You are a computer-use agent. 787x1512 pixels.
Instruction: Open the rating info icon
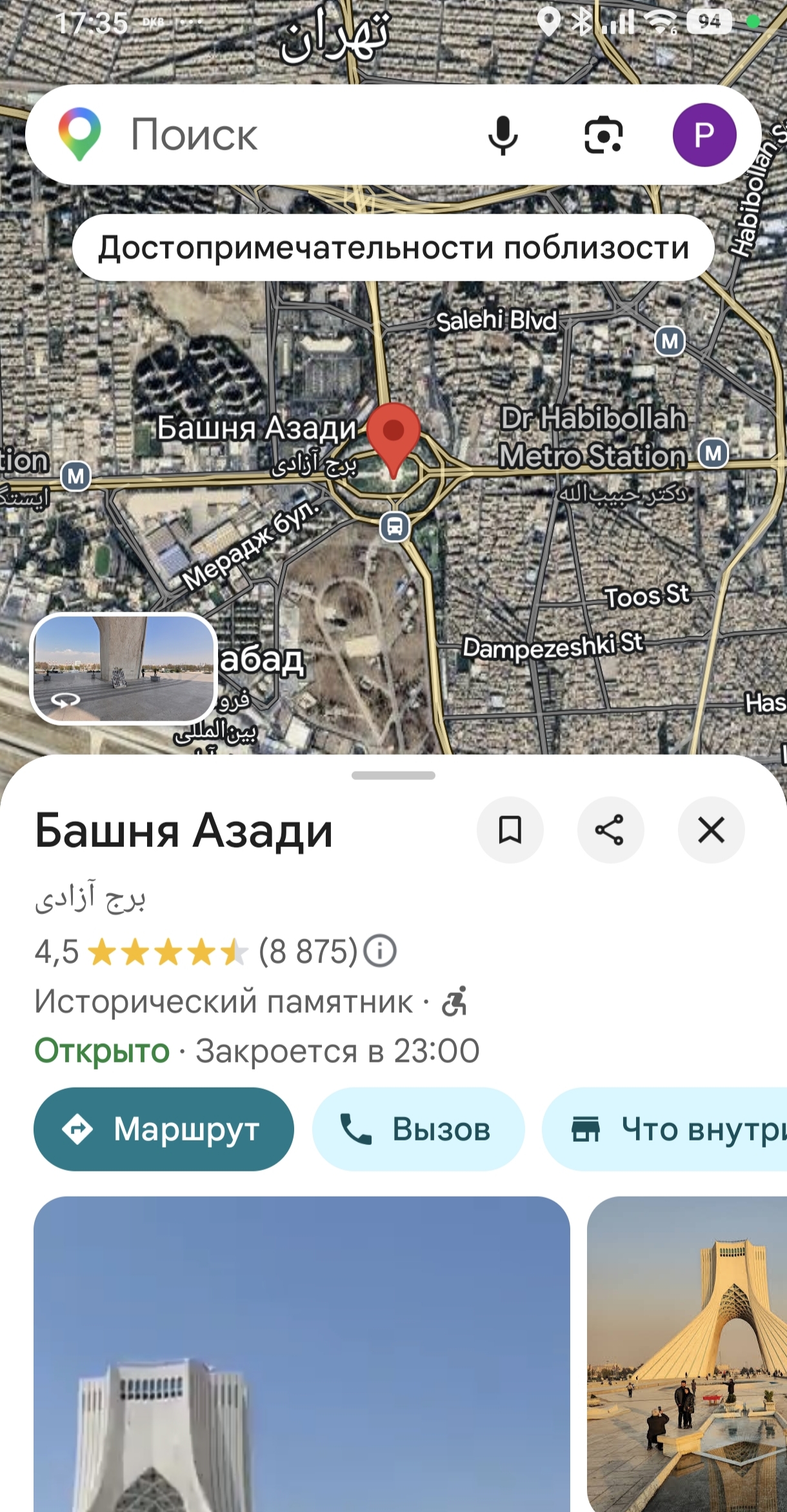tap(380, 951)
